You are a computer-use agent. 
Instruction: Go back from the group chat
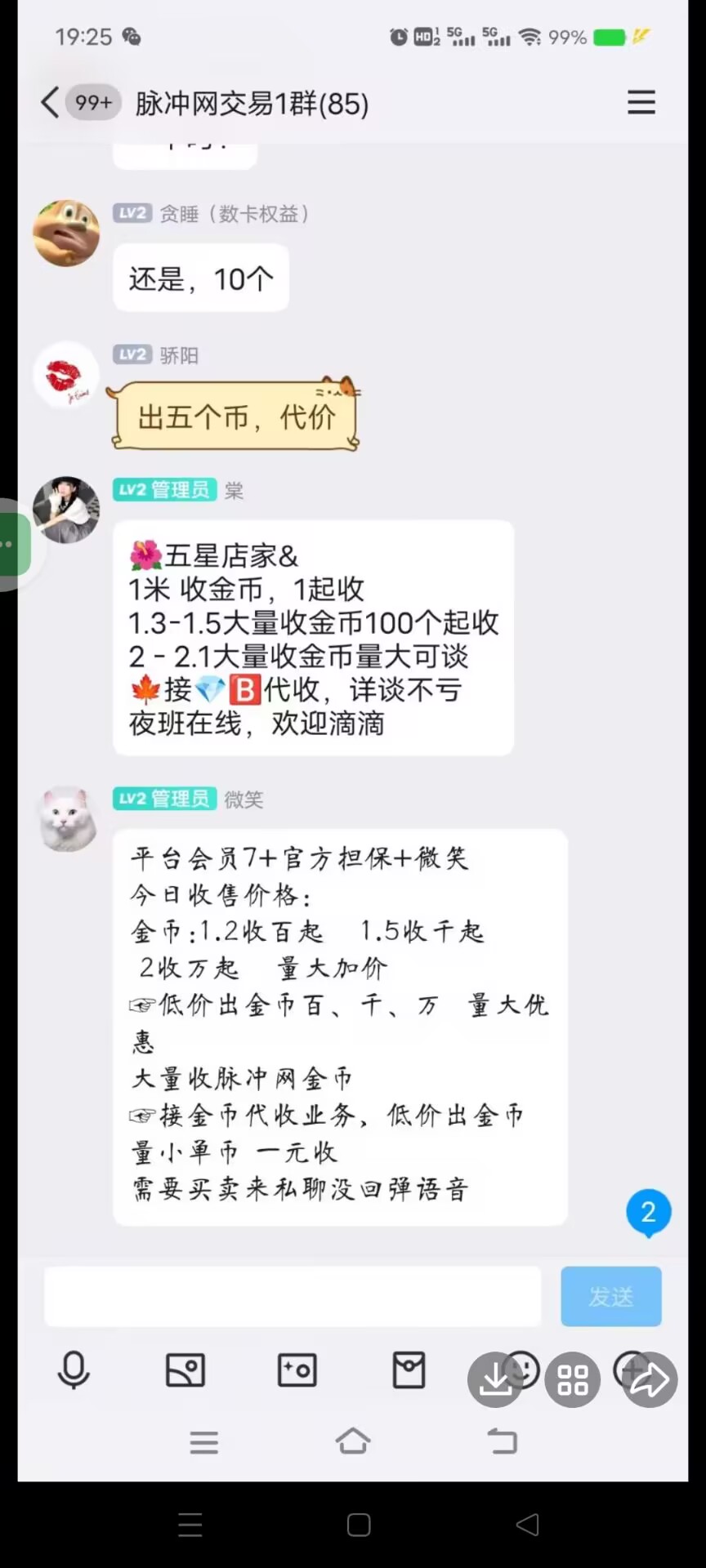(x=50, y=103)
